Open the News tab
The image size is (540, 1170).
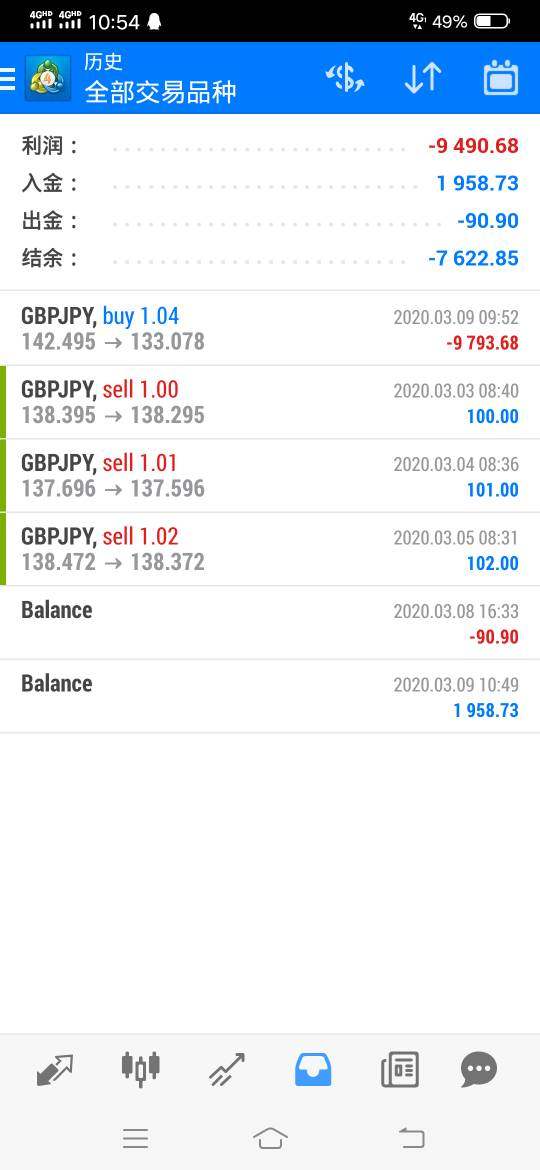[x=400, y=1070]
